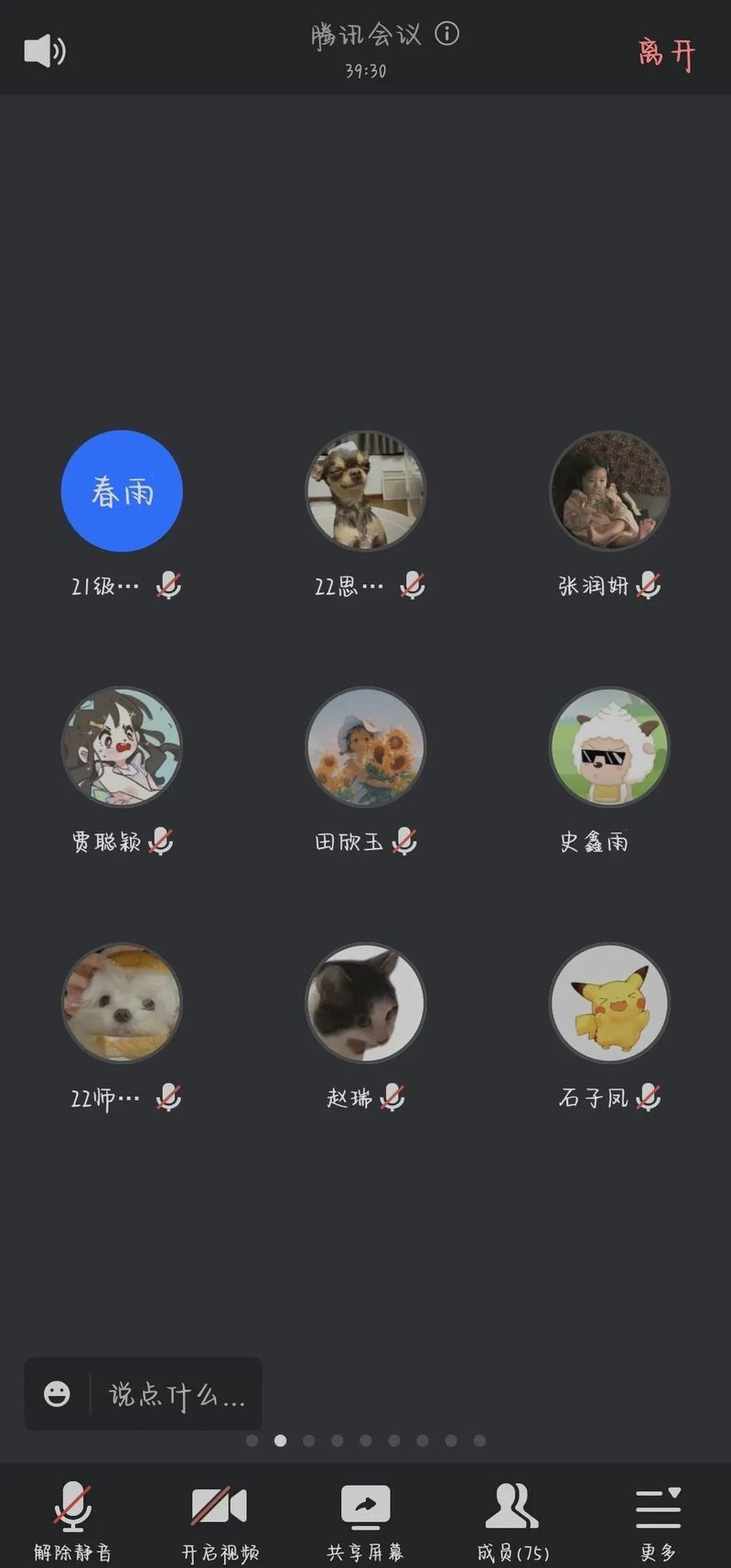Viewport: 731px width, 1568px height.
Task: Select 赵瑞's cat avatar tile
Action: click(365, 1003)
